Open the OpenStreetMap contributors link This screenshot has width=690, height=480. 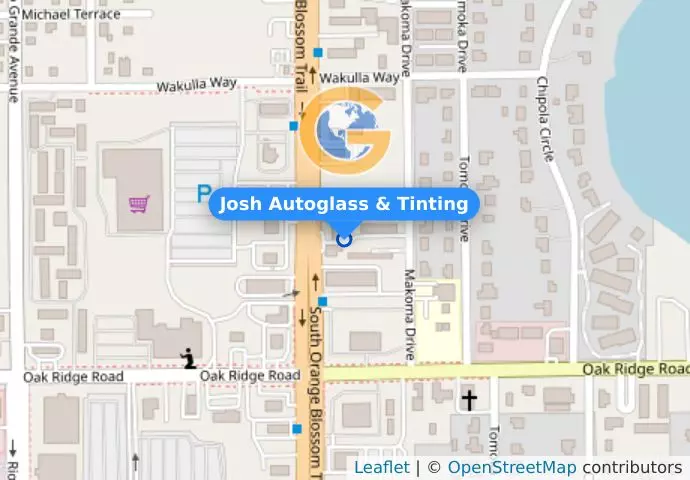pos(511,467)
